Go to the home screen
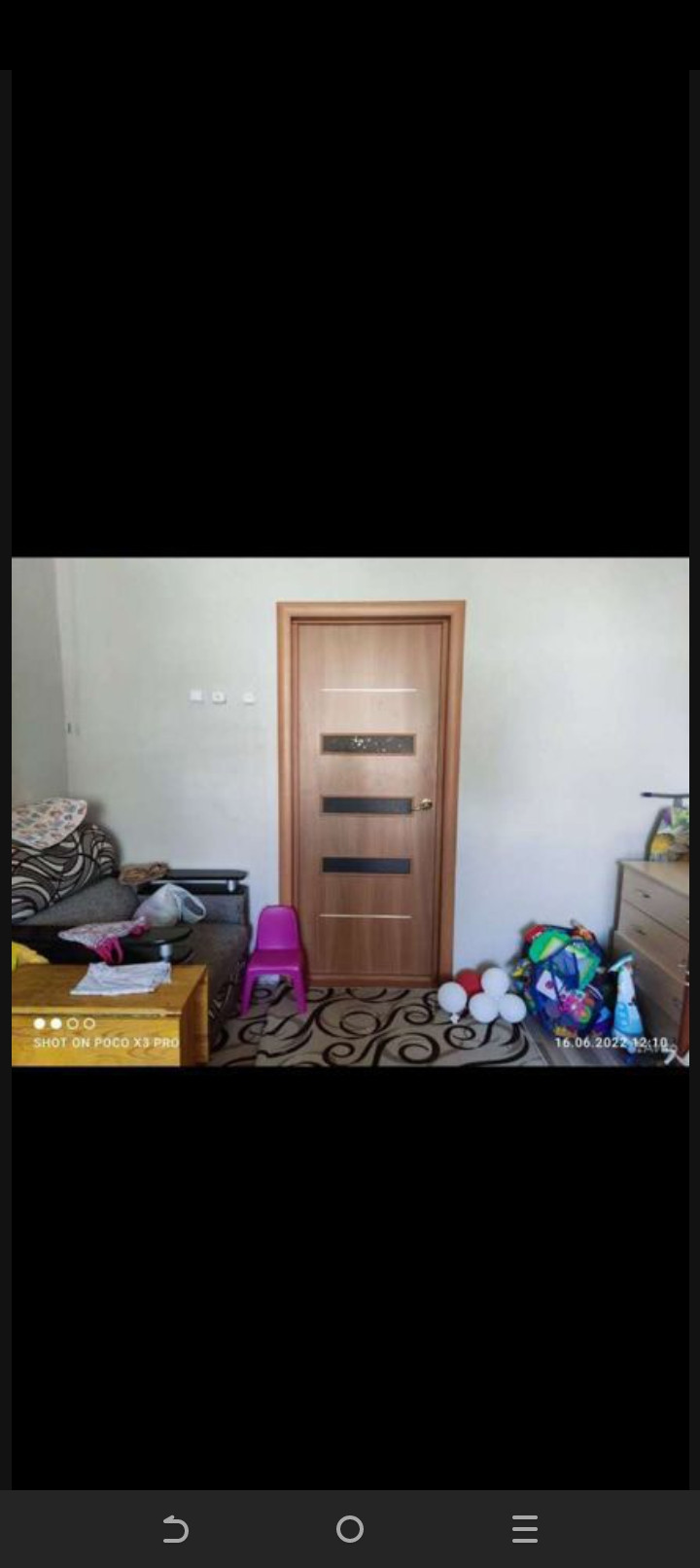 [350, 1529]
